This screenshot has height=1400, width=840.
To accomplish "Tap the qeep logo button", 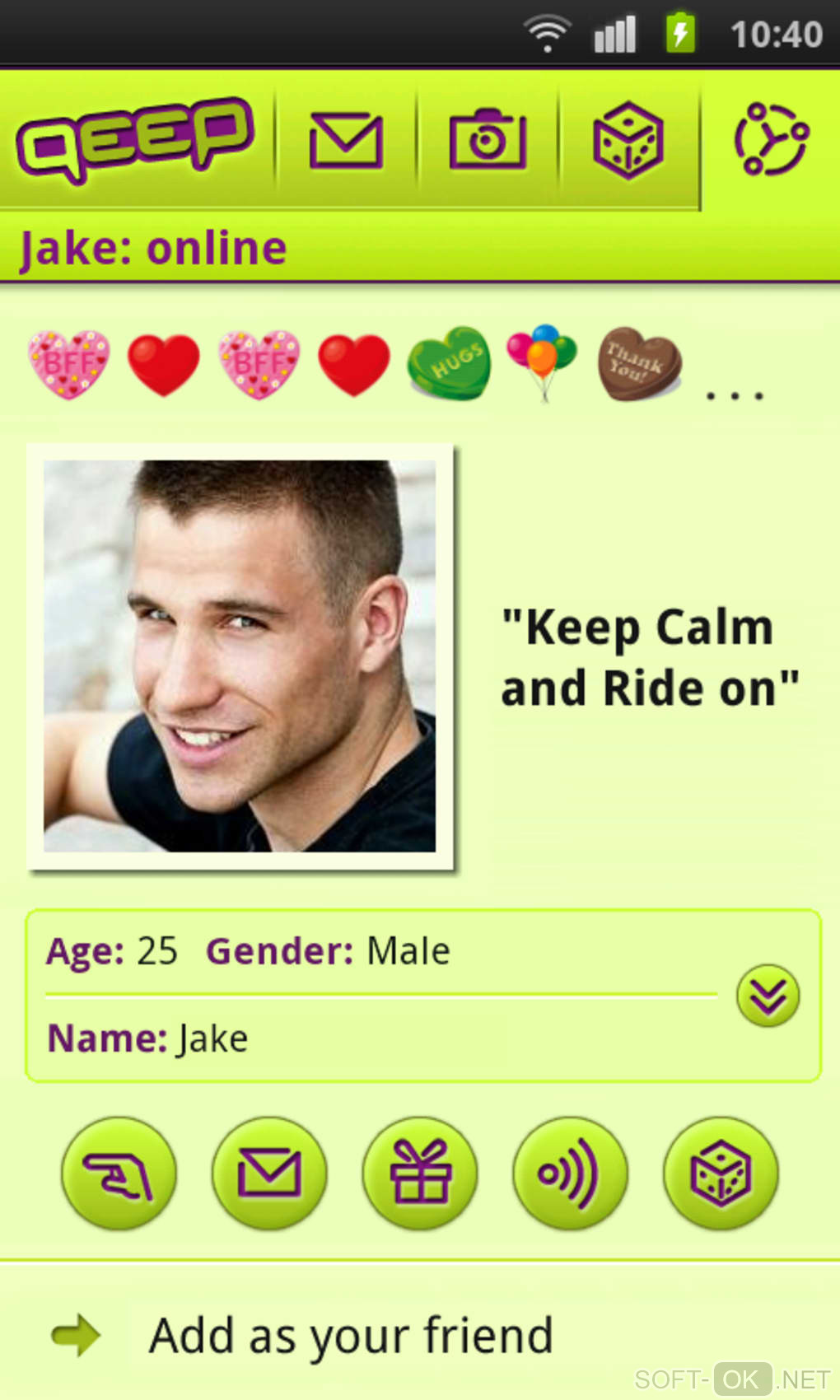I will coord(136,139).
